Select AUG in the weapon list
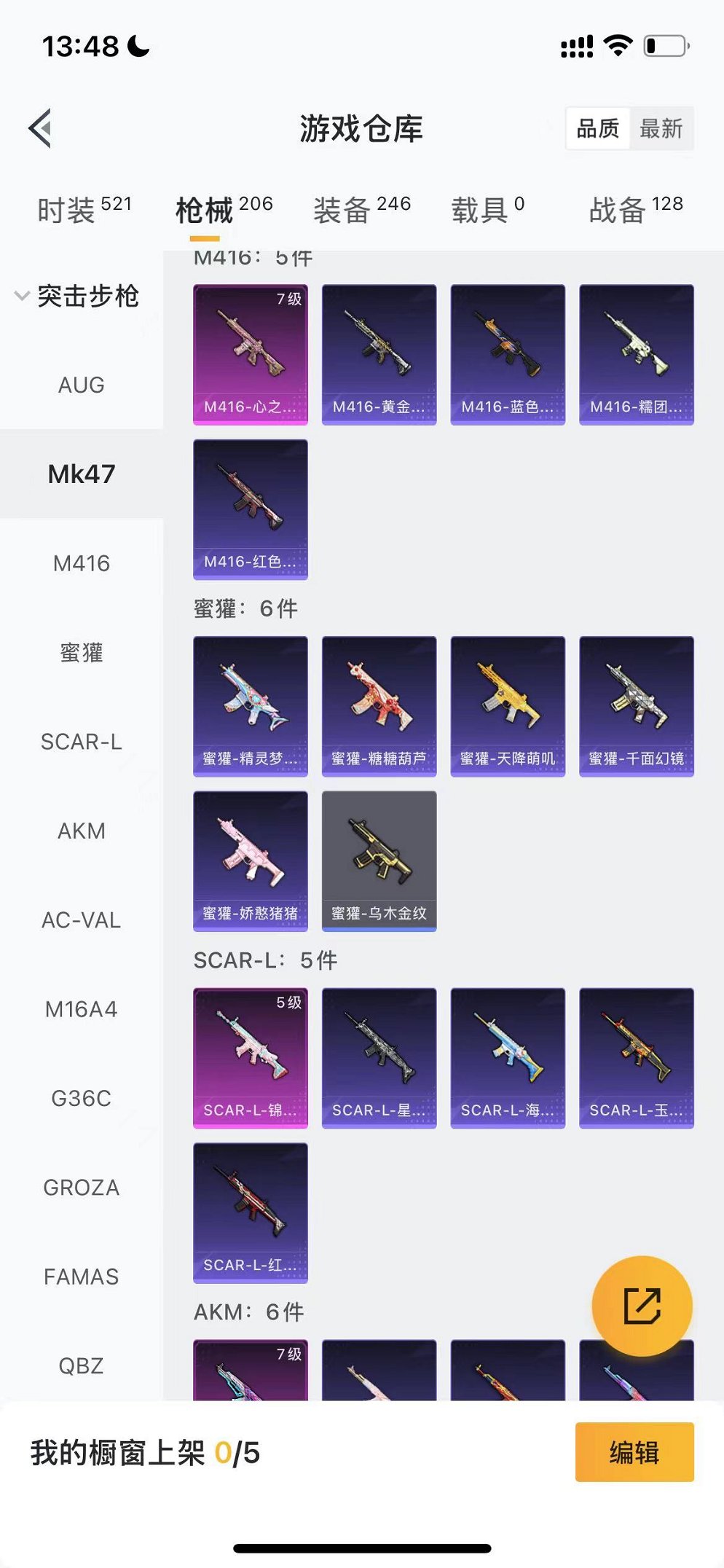724x1568 pixels. [81, 385]
